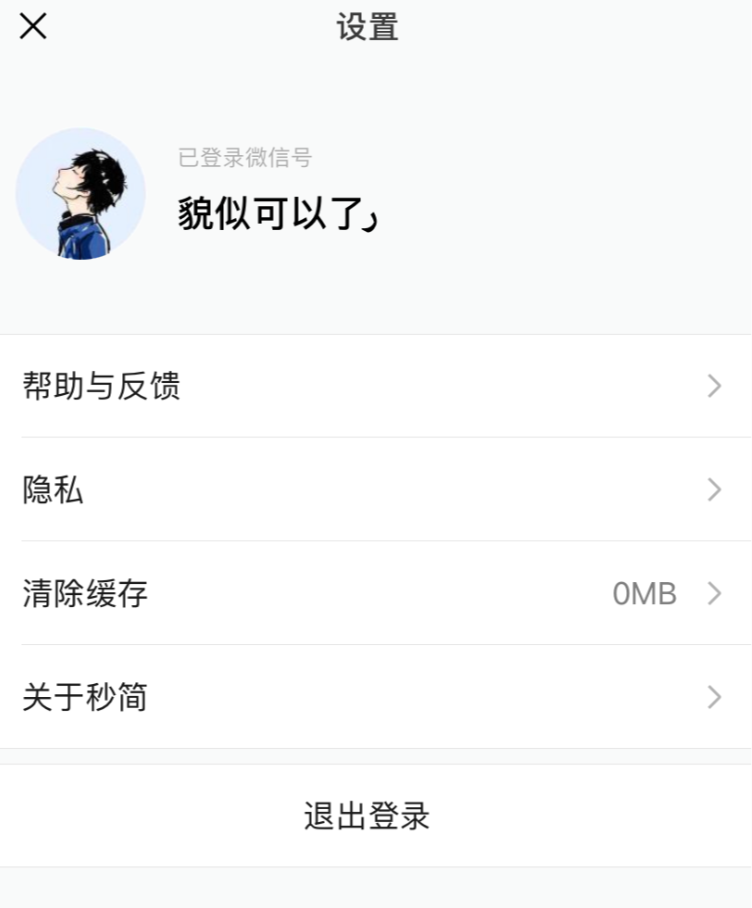
Task: Close the 设置 settings page
Action: [33, 27]
